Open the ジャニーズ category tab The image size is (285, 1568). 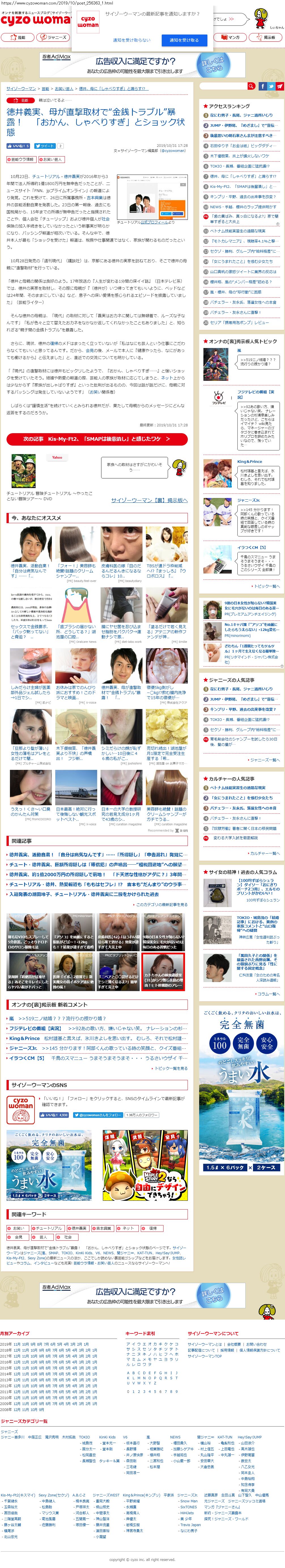53,37
